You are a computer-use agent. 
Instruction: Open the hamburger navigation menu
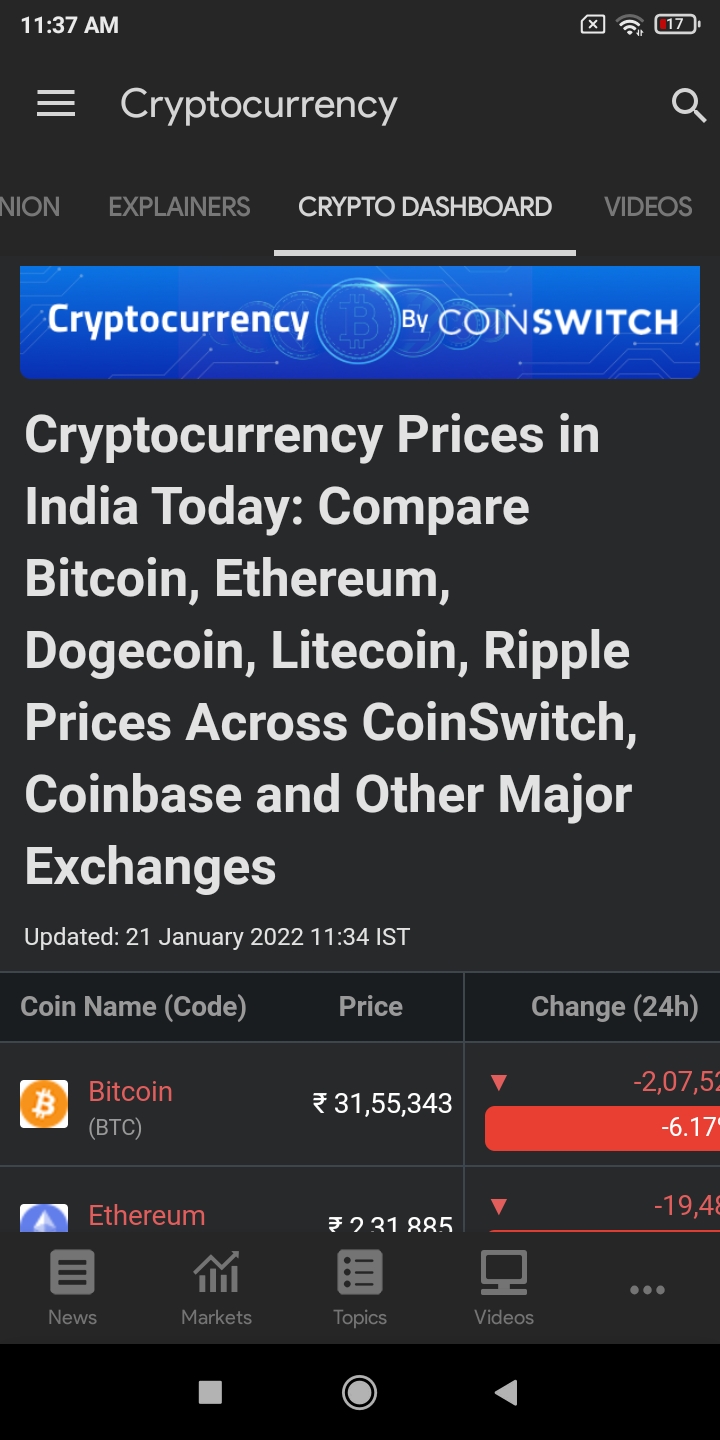[x=56, y=104]
